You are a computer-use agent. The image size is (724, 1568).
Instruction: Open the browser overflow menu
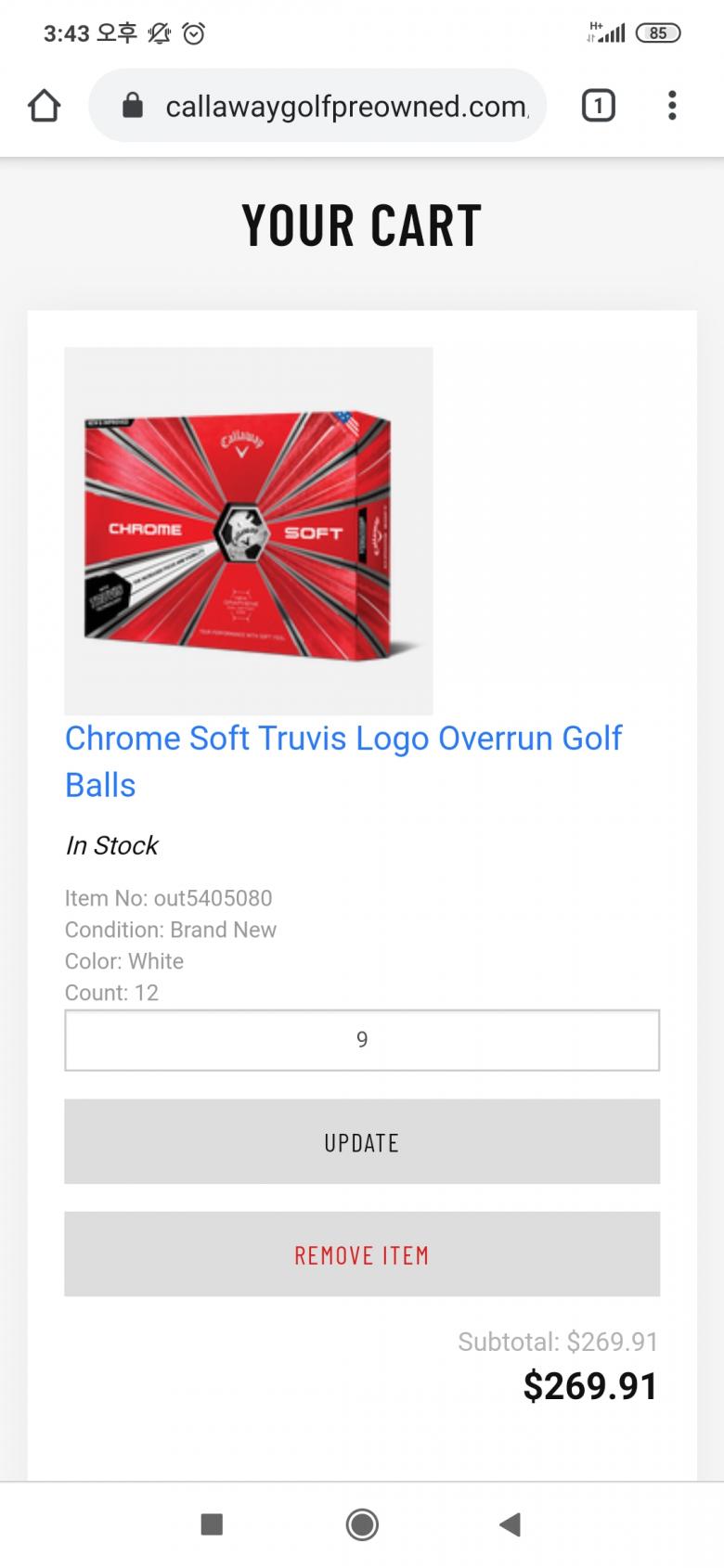[x=672, y=106]
